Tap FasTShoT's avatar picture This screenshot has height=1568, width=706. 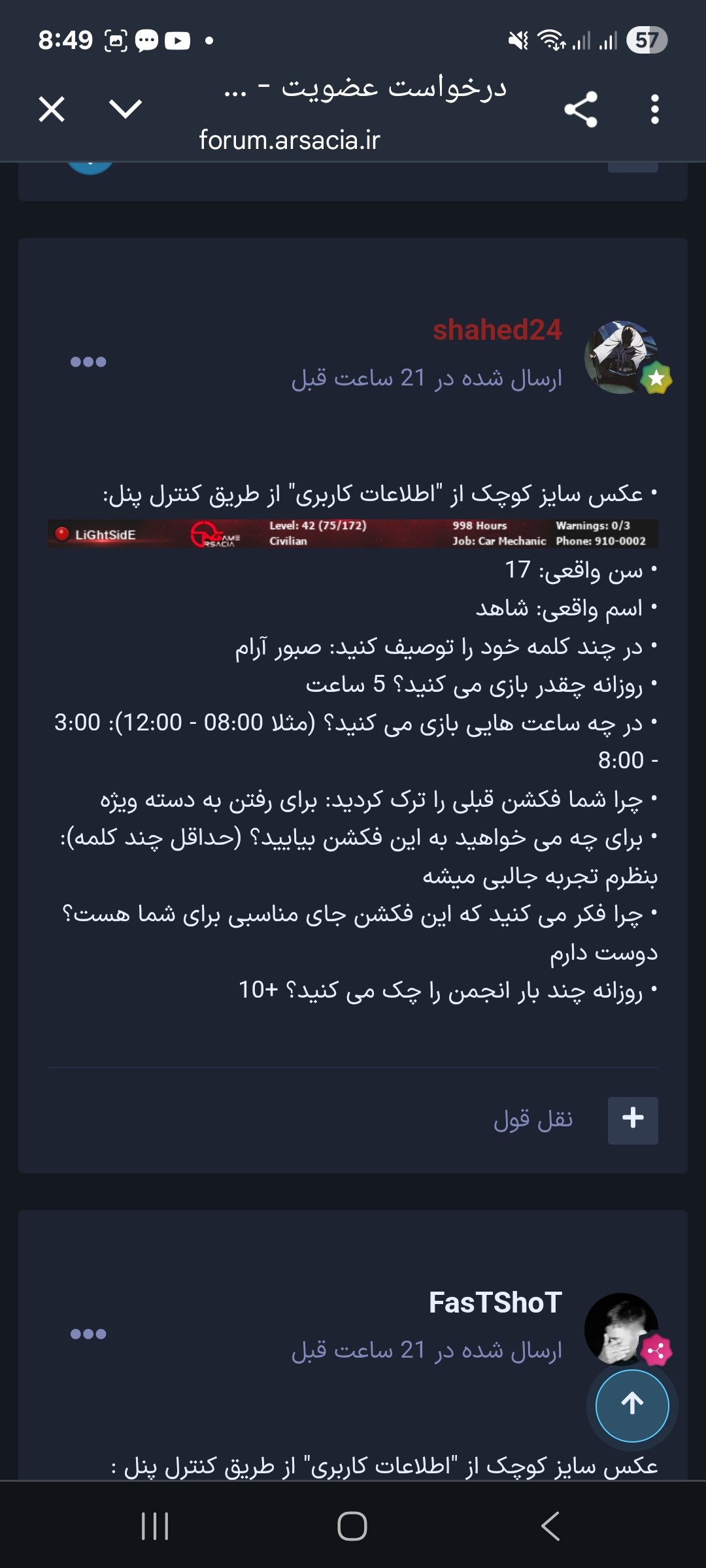[x=621, y=1329]
